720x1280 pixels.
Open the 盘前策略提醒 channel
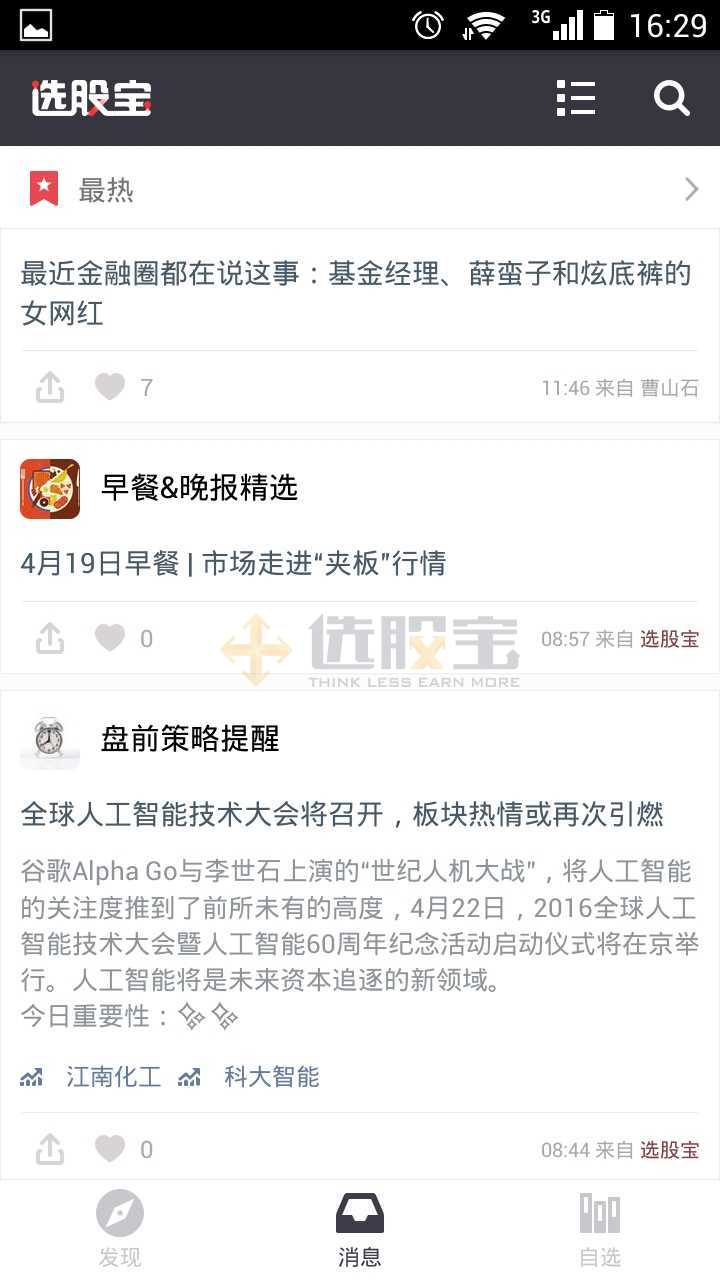190,739
